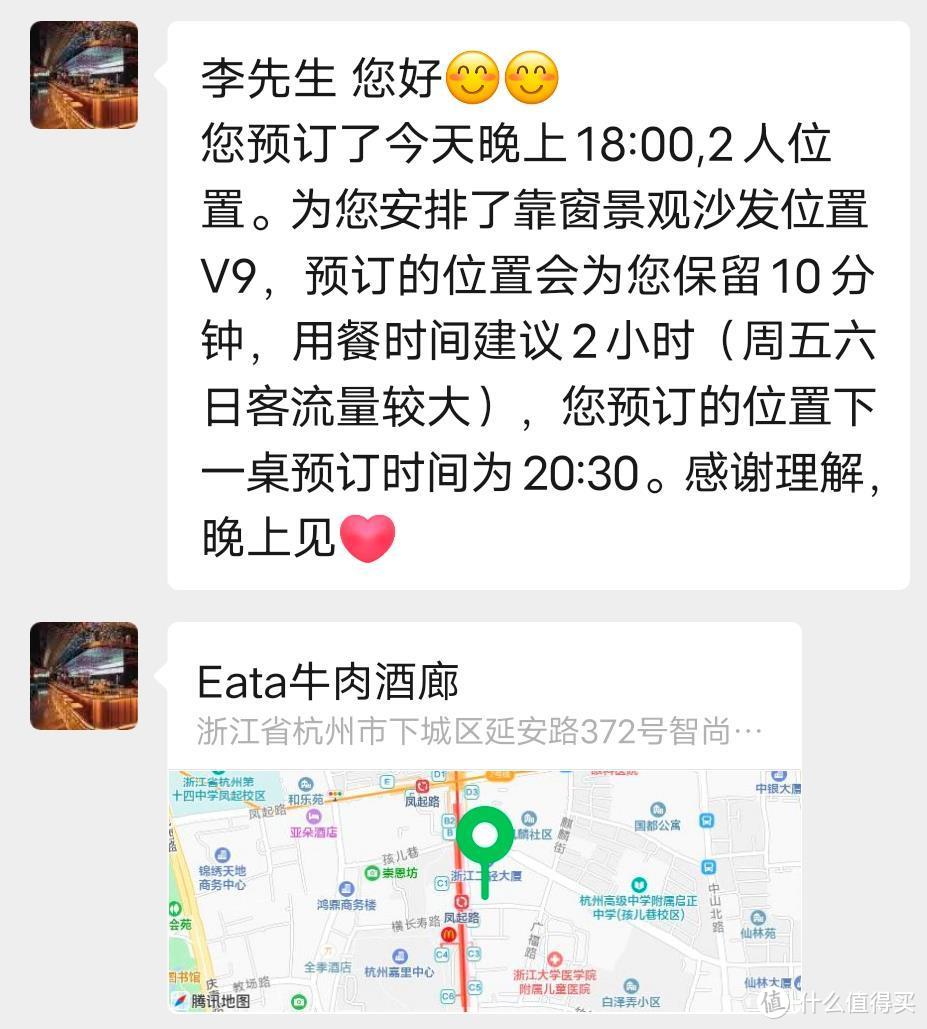927x1029 pixels.
Task: Click the 值 watermark badge at bottom right
Action: 773,1002
